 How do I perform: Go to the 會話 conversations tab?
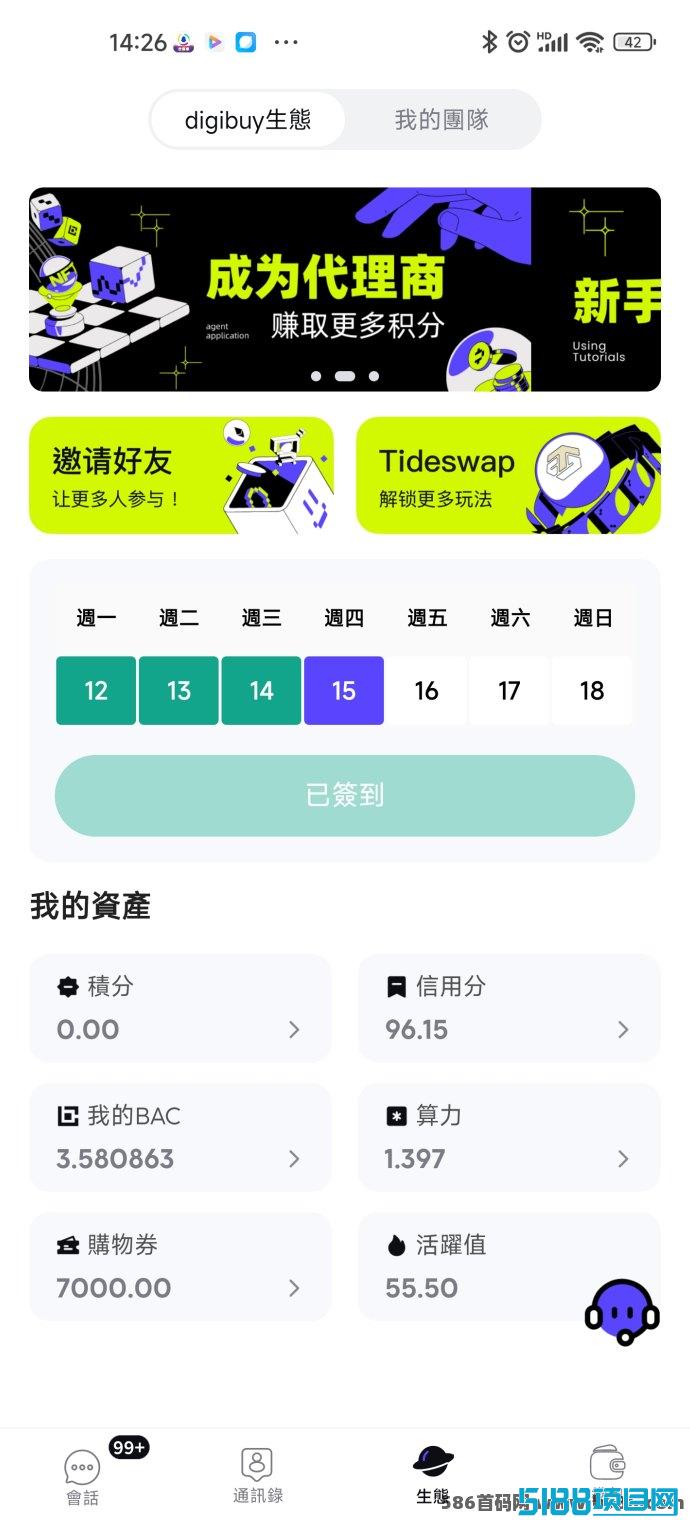click(83, 1476)
